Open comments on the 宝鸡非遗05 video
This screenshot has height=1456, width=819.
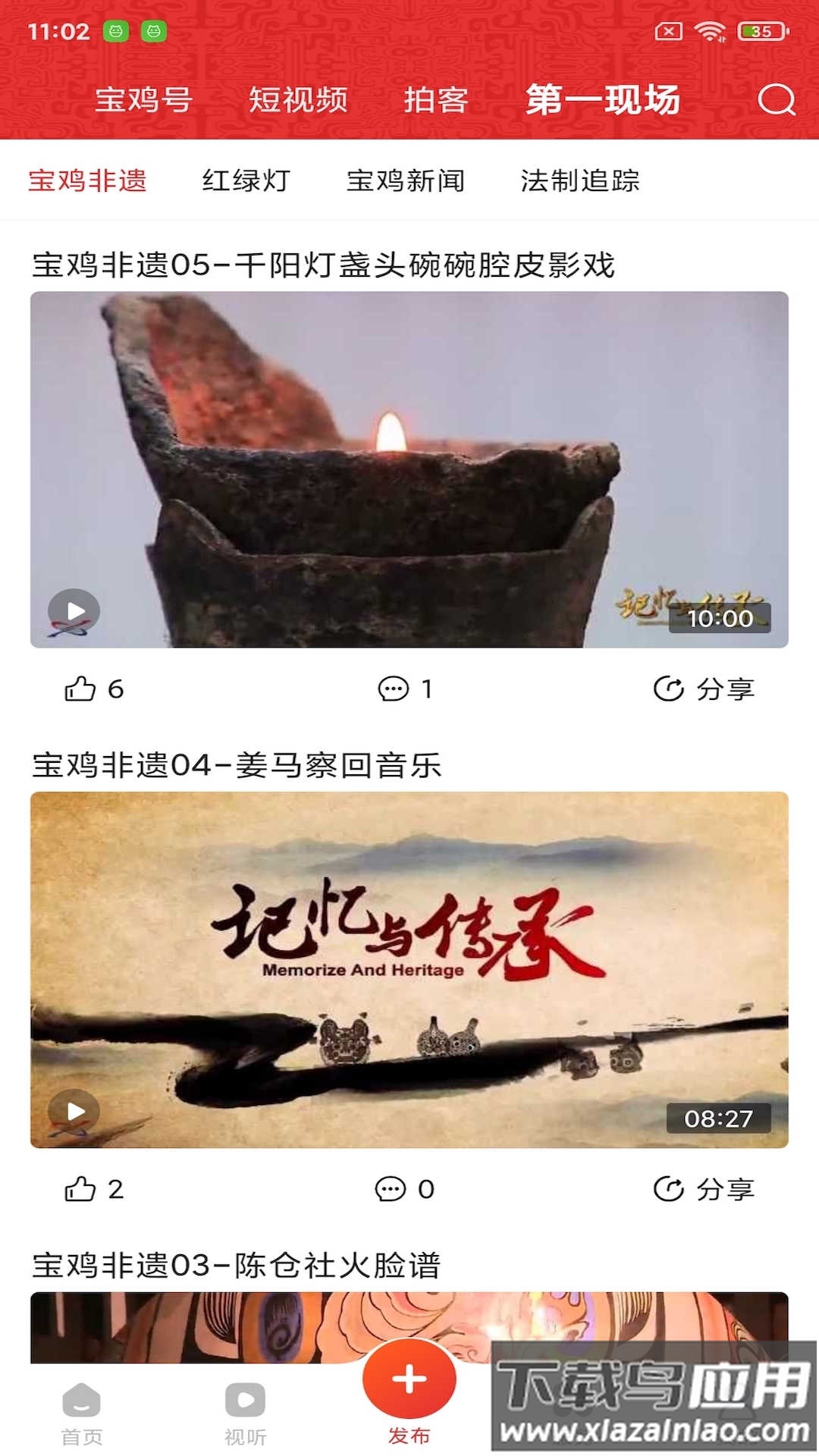[x=394, y=689]
